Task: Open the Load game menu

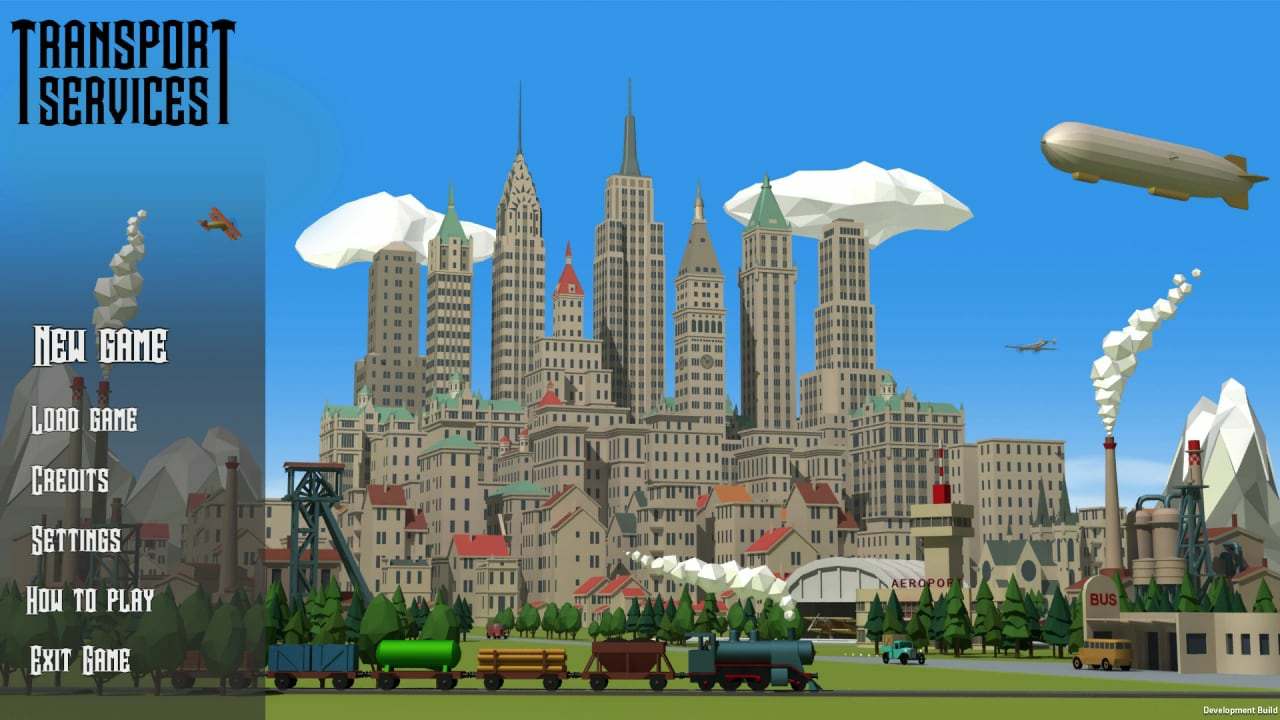Action: [84, 419]
